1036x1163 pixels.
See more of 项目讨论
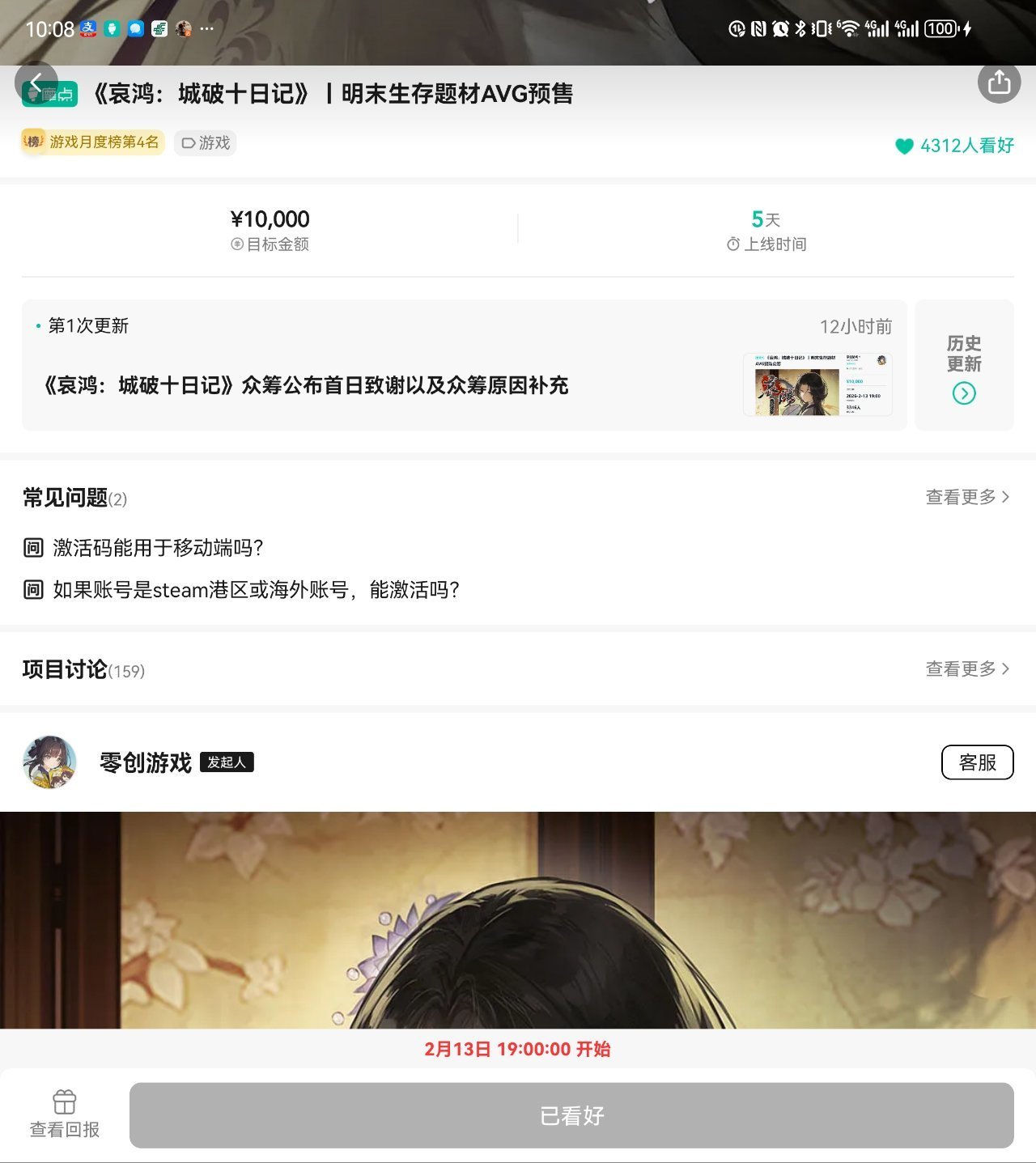[x=967, y=669]
